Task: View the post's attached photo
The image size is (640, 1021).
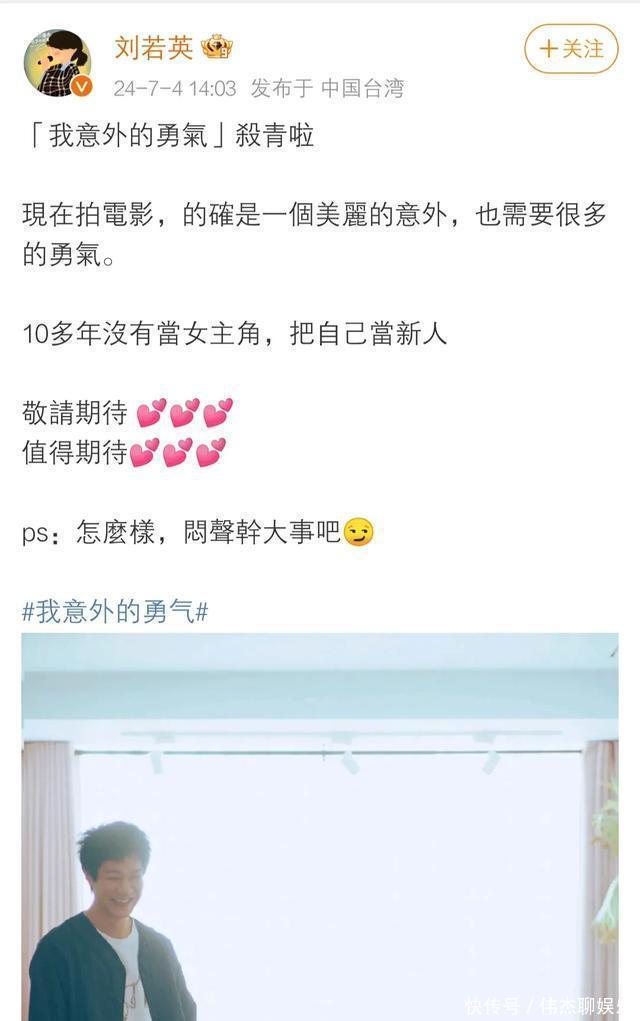Action: [x=320, y=825]
